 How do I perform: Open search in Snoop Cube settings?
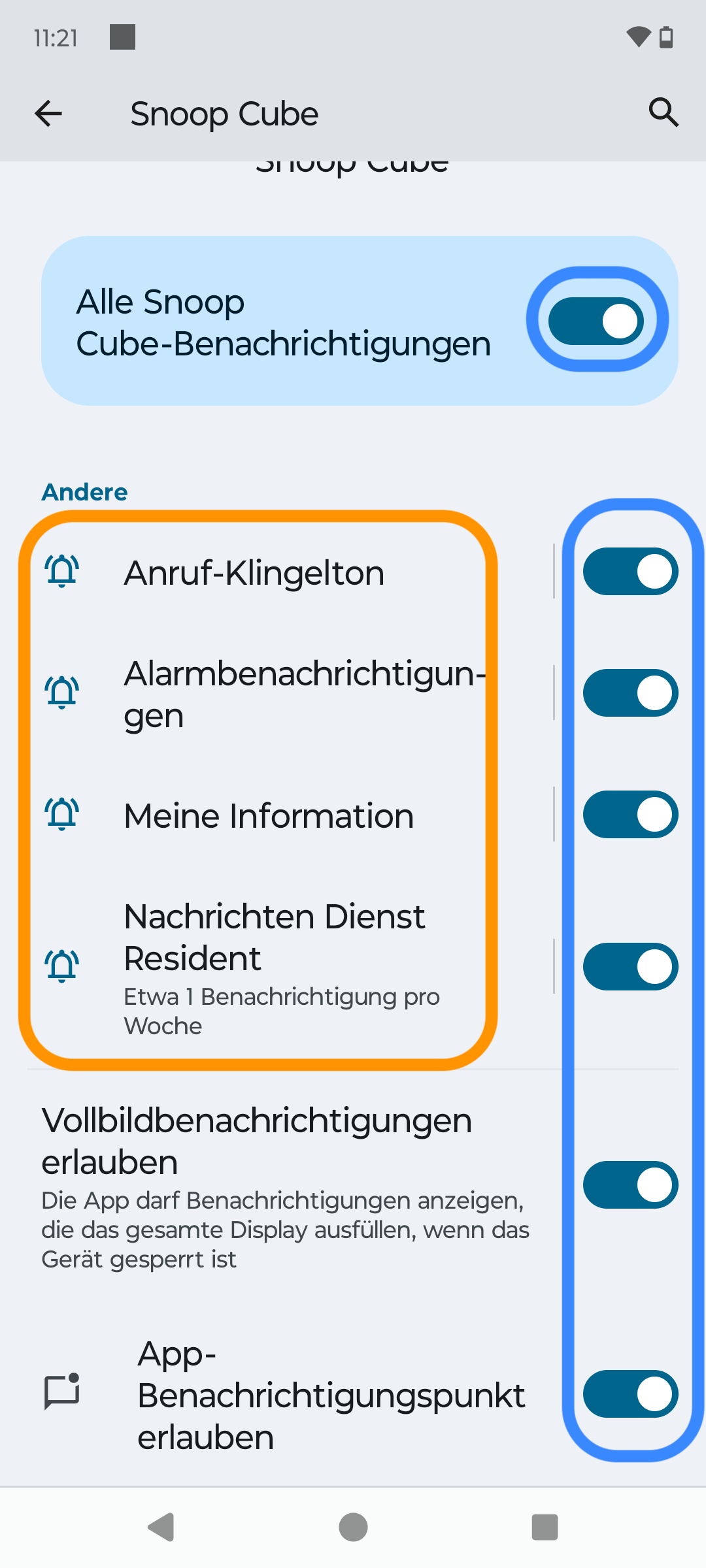click(x=663, y=112)
